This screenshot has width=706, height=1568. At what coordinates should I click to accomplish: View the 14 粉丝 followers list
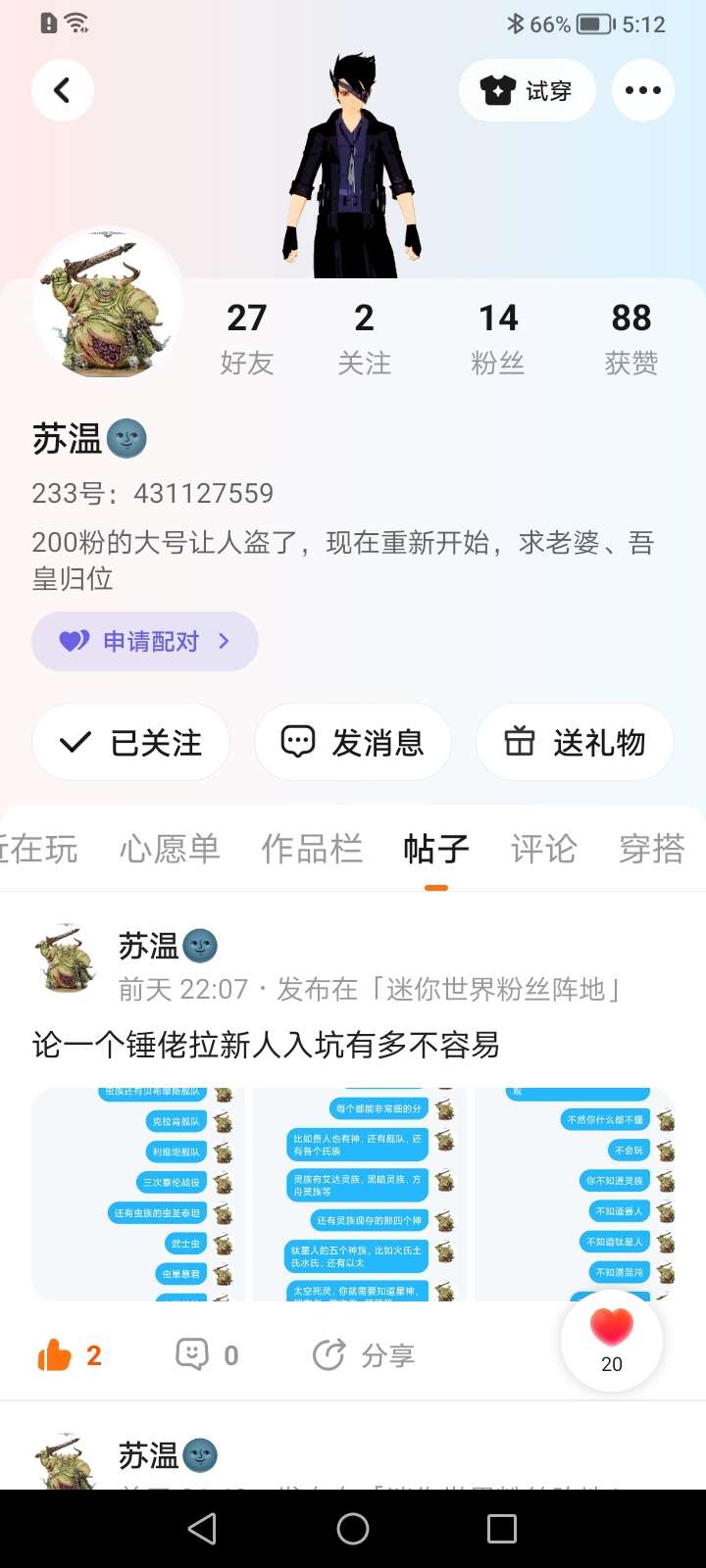coord(498,338)
